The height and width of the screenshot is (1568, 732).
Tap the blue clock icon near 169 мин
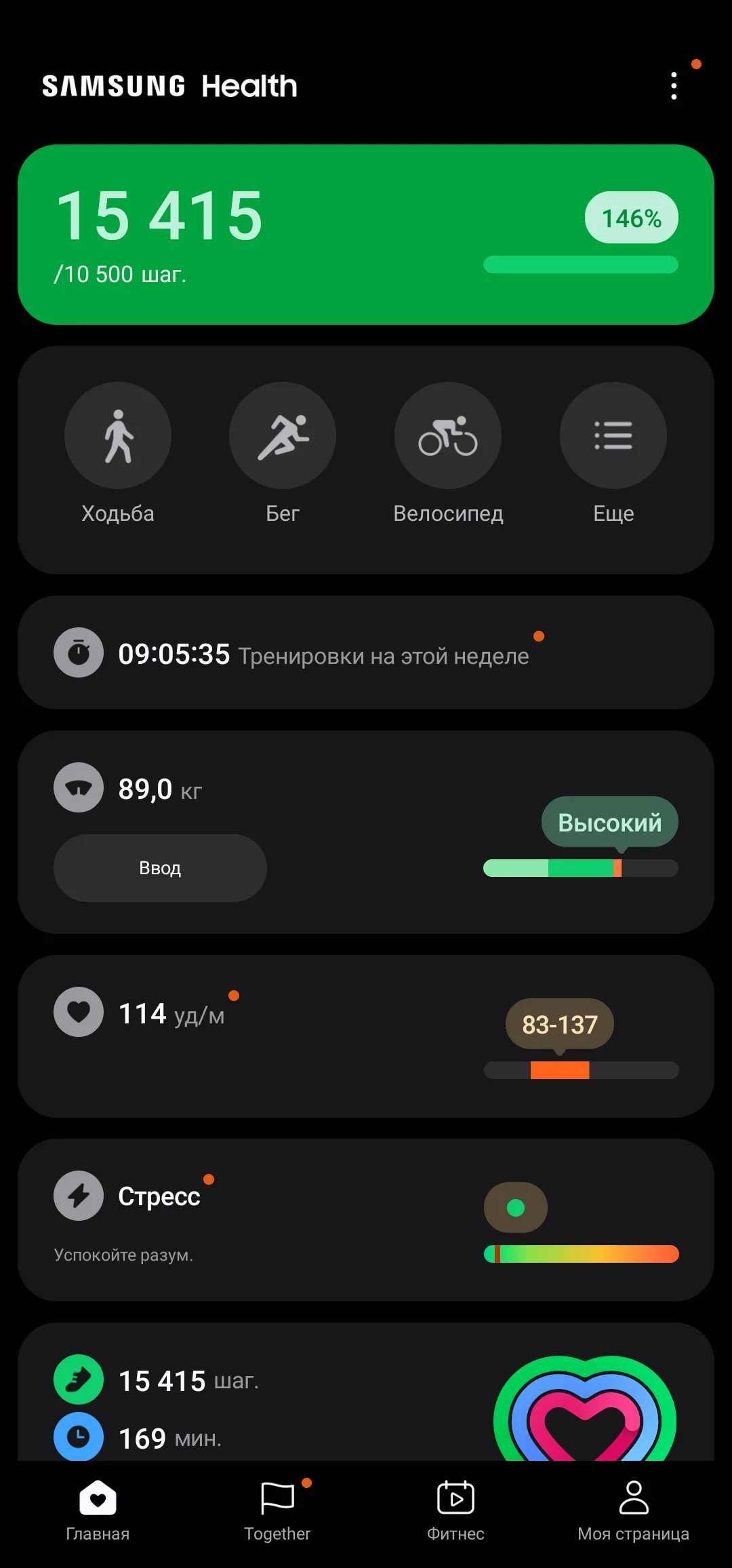tap(78, 1436)
